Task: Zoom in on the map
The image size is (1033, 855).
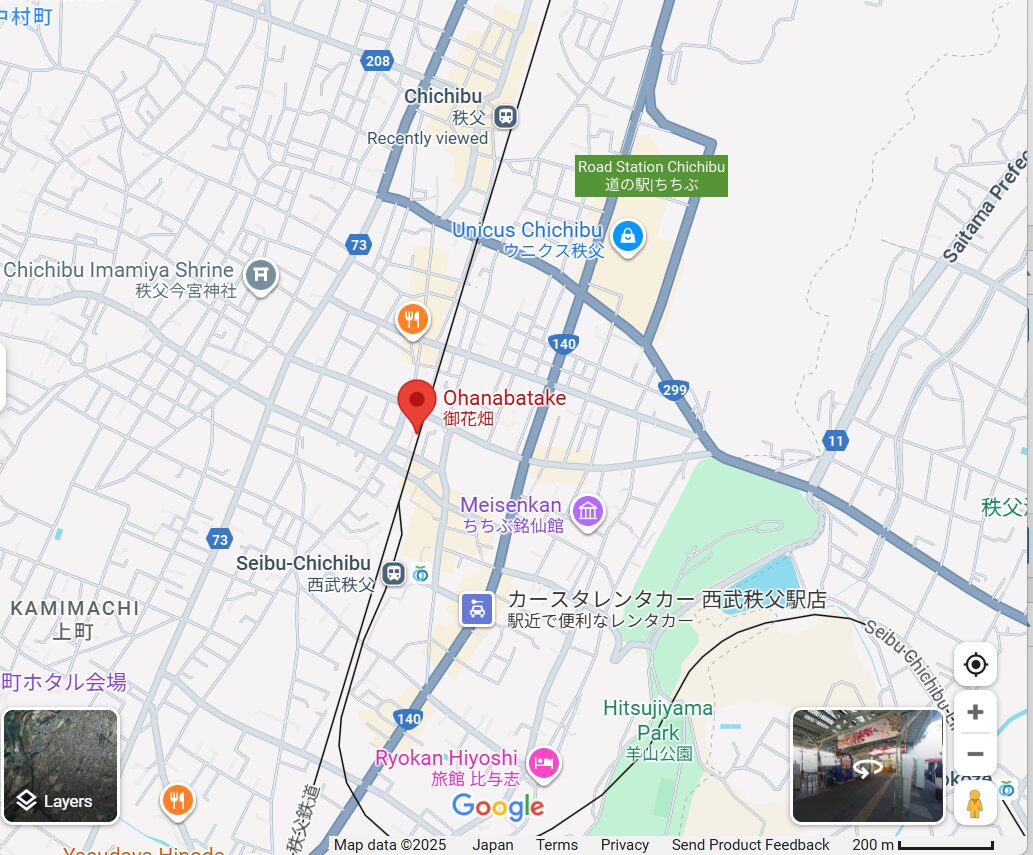Action: point(975,713)
